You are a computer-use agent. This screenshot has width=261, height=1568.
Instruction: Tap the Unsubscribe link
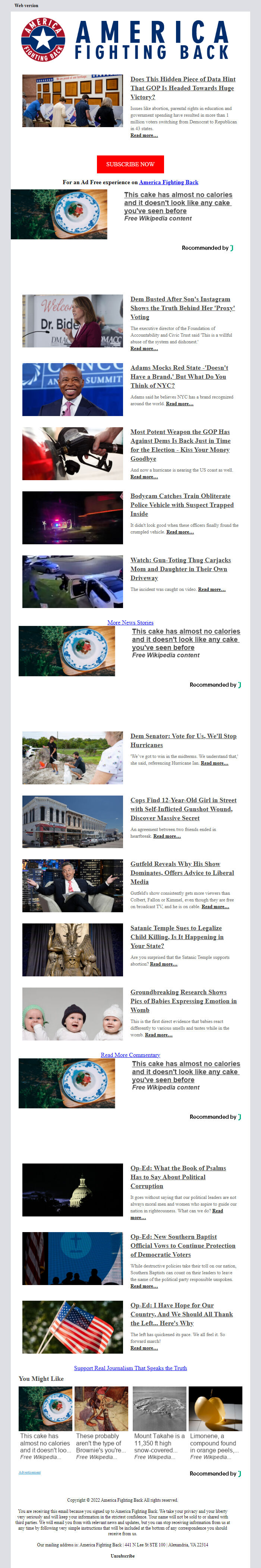pos(123,1555)
